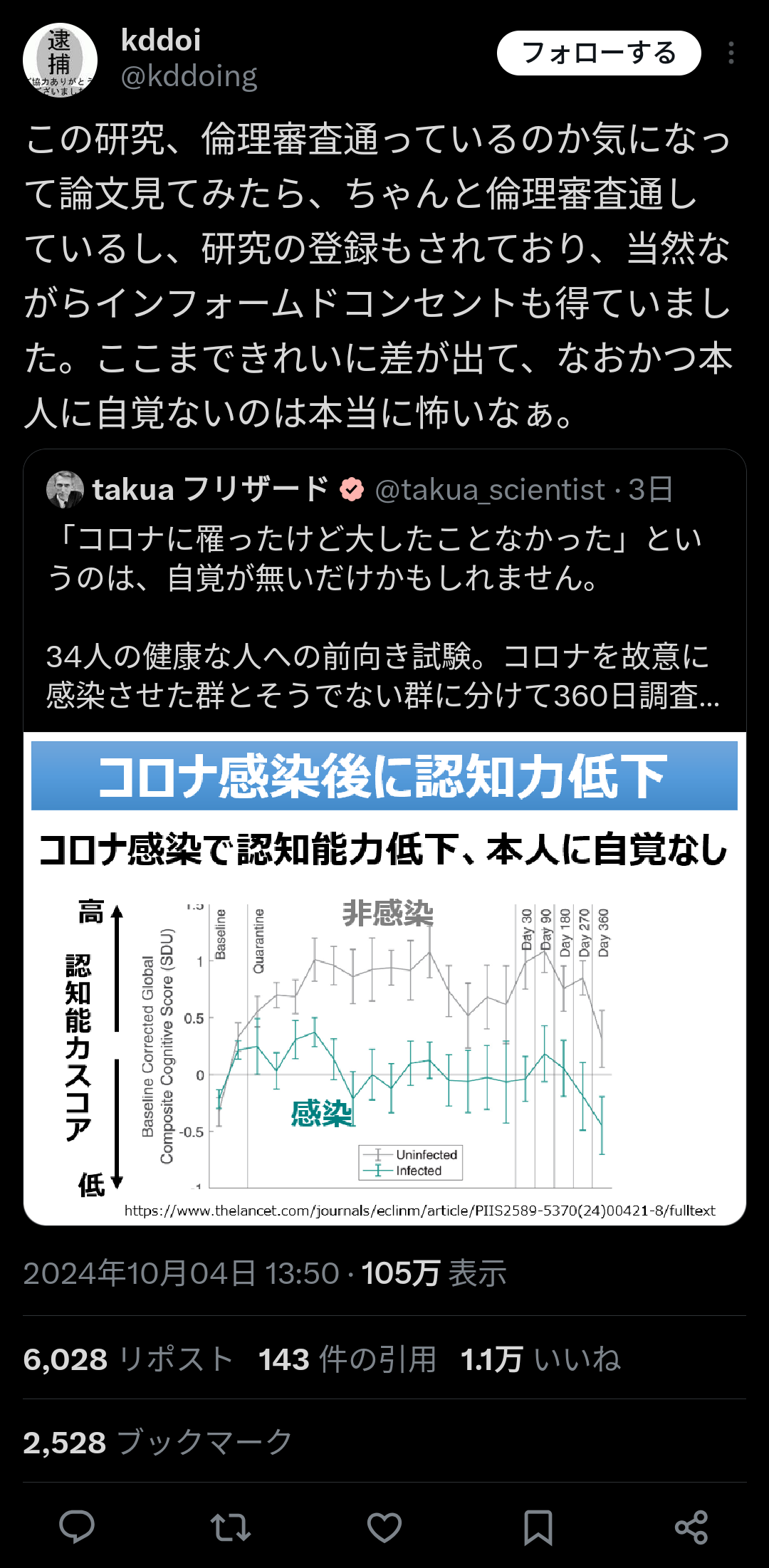Share this post
This screenshot has width=769, height=1568.
[x=691, y=1527]
